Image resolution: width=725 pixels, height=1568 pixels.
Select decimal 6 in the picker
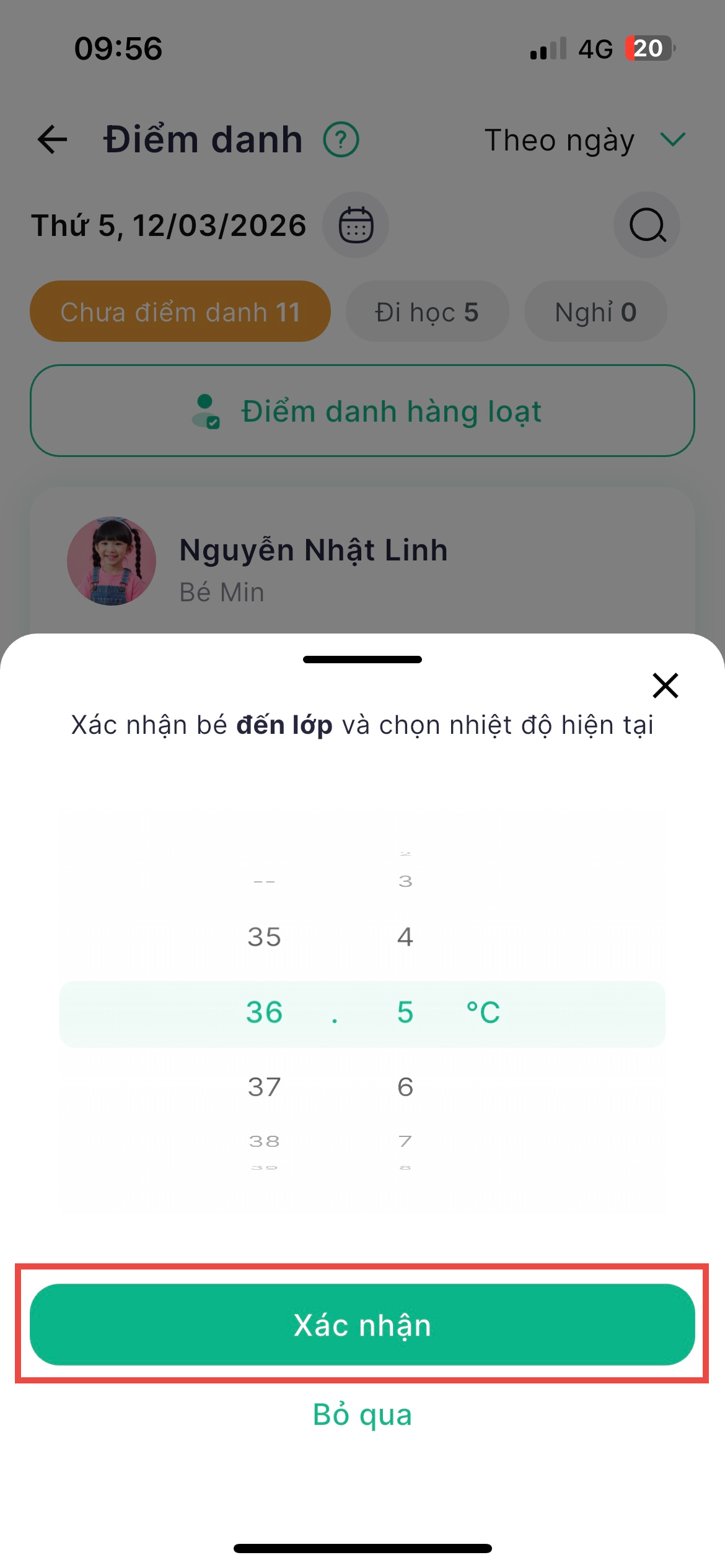pos(405,1087)
